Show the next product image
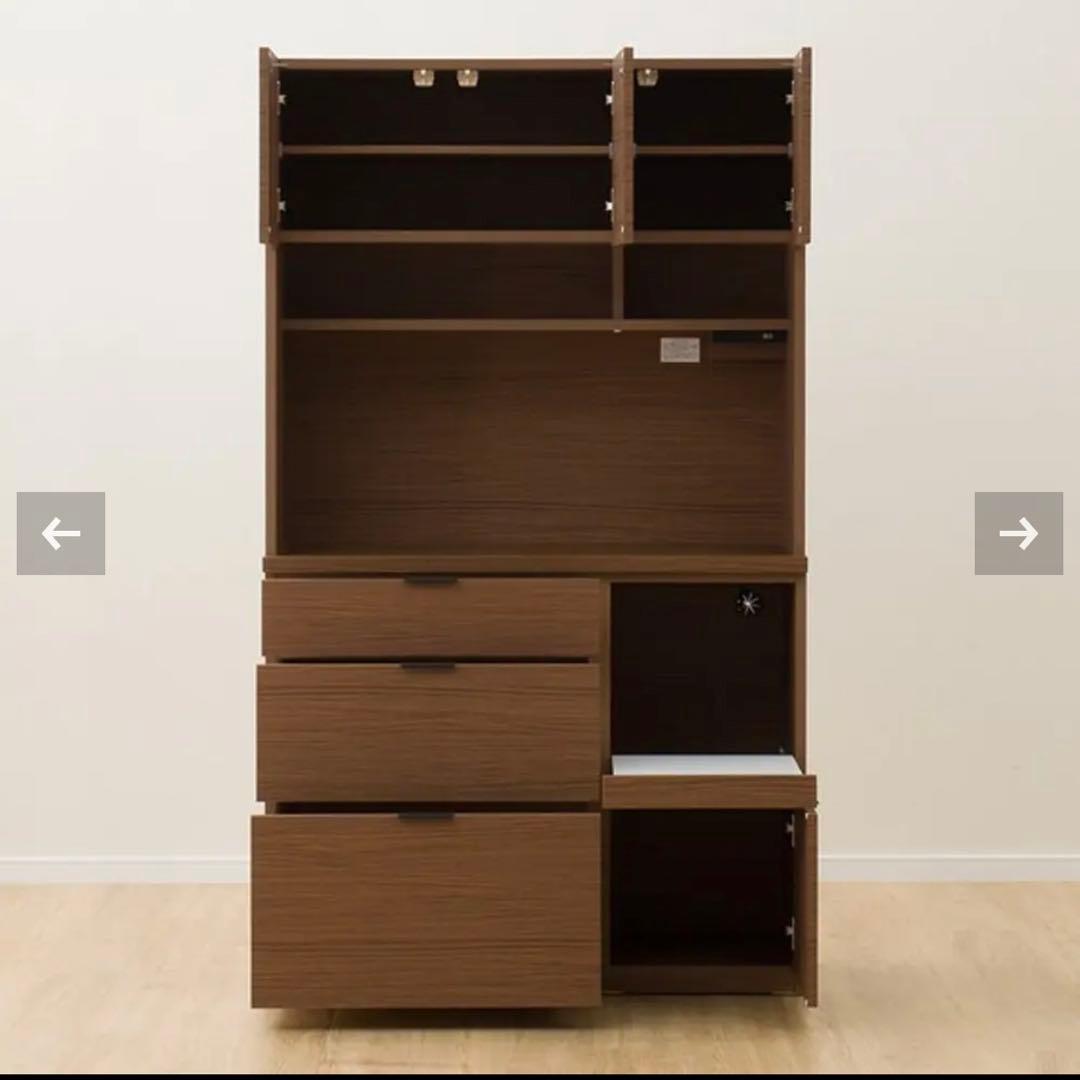 (x=1018, y=533)
